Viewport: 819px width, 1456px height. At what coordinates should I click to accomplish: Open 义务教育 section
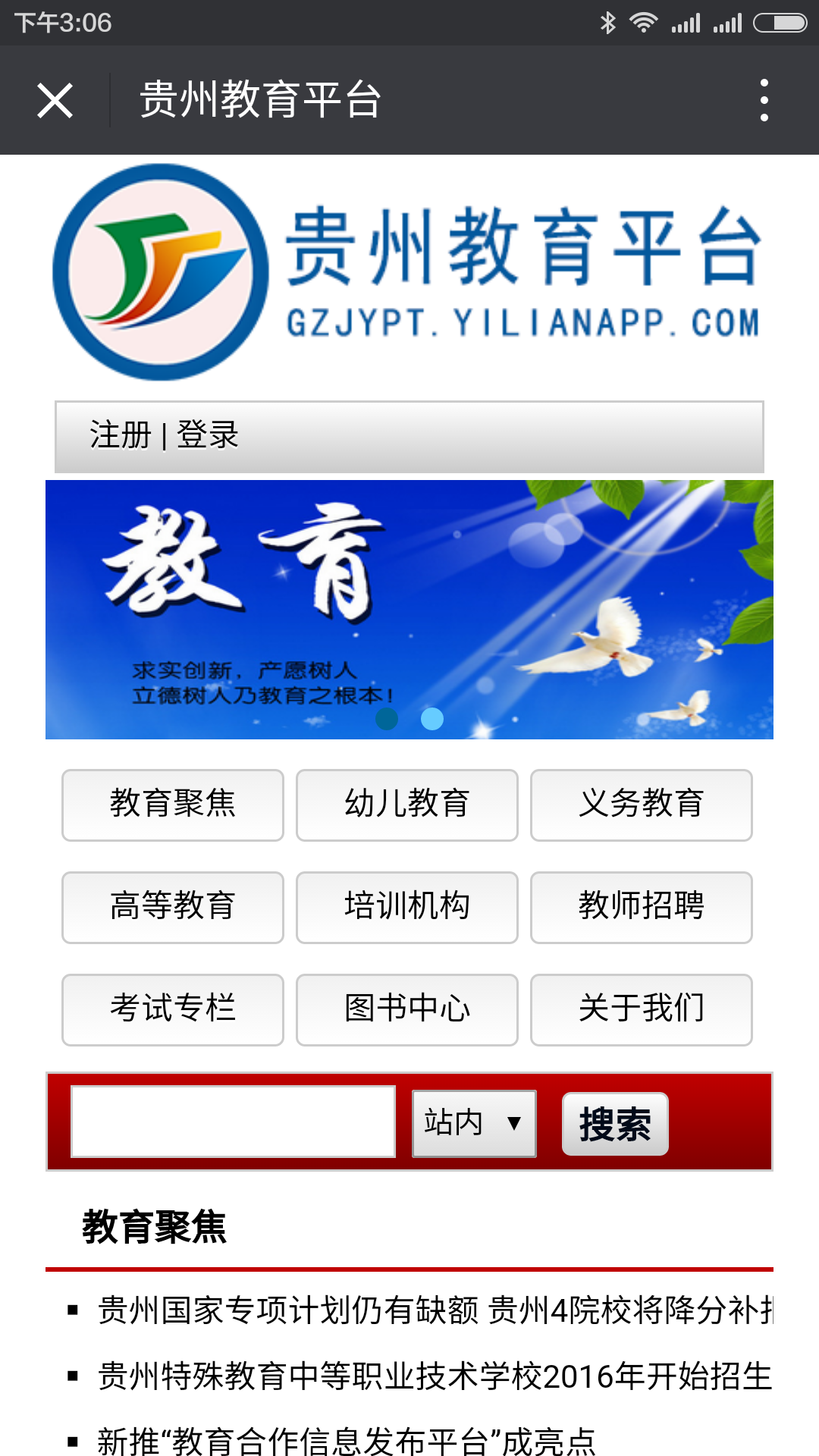[x=642, y=805]
